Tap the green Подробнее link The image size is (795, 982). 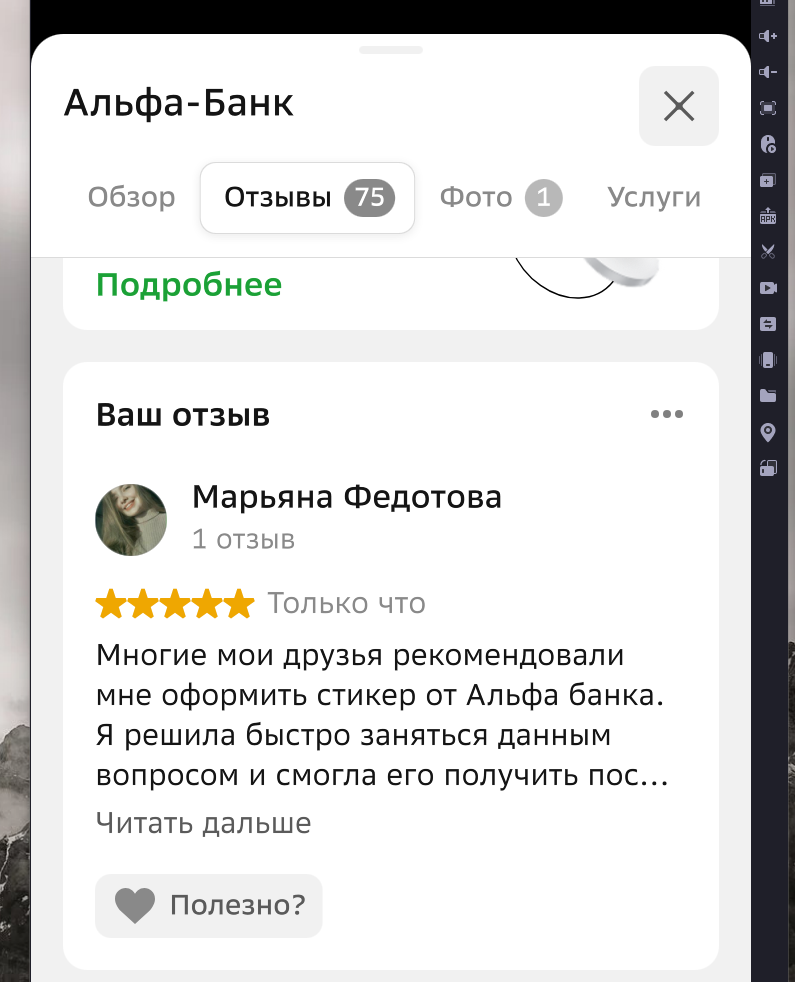pos(189,285)
